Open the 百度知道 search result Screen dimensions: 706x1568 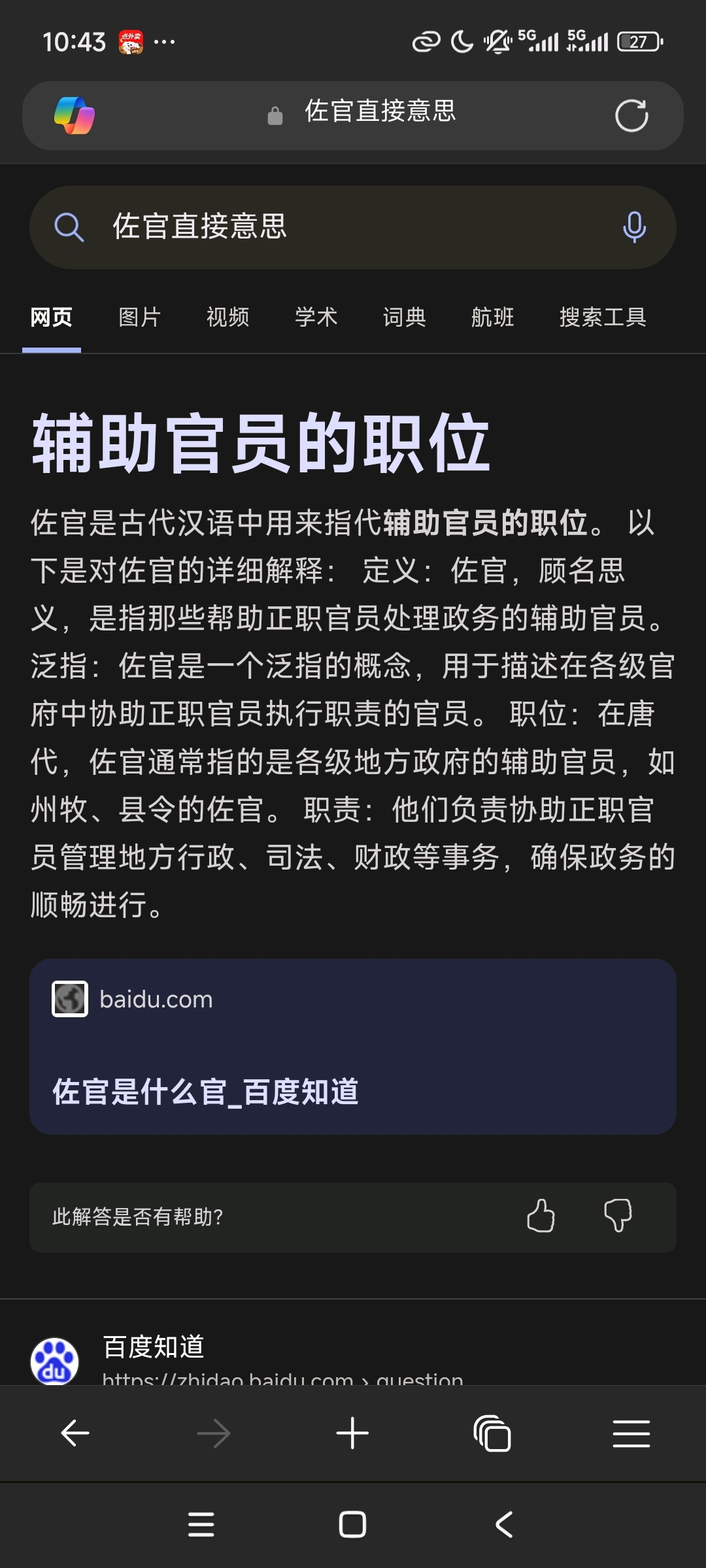pos(154,1347)
